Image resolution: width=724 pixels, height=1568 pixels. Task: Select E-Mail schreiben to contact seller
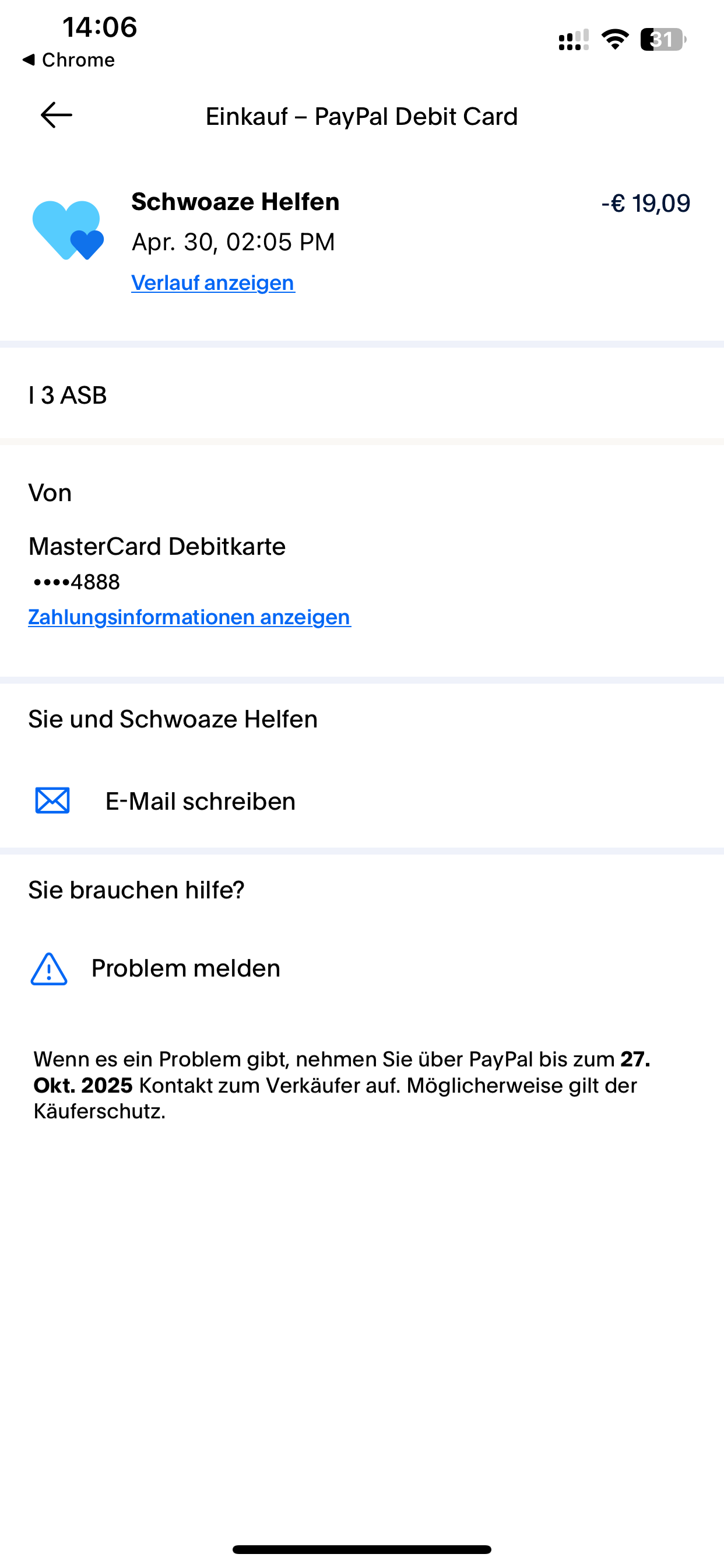pos(362,801)
